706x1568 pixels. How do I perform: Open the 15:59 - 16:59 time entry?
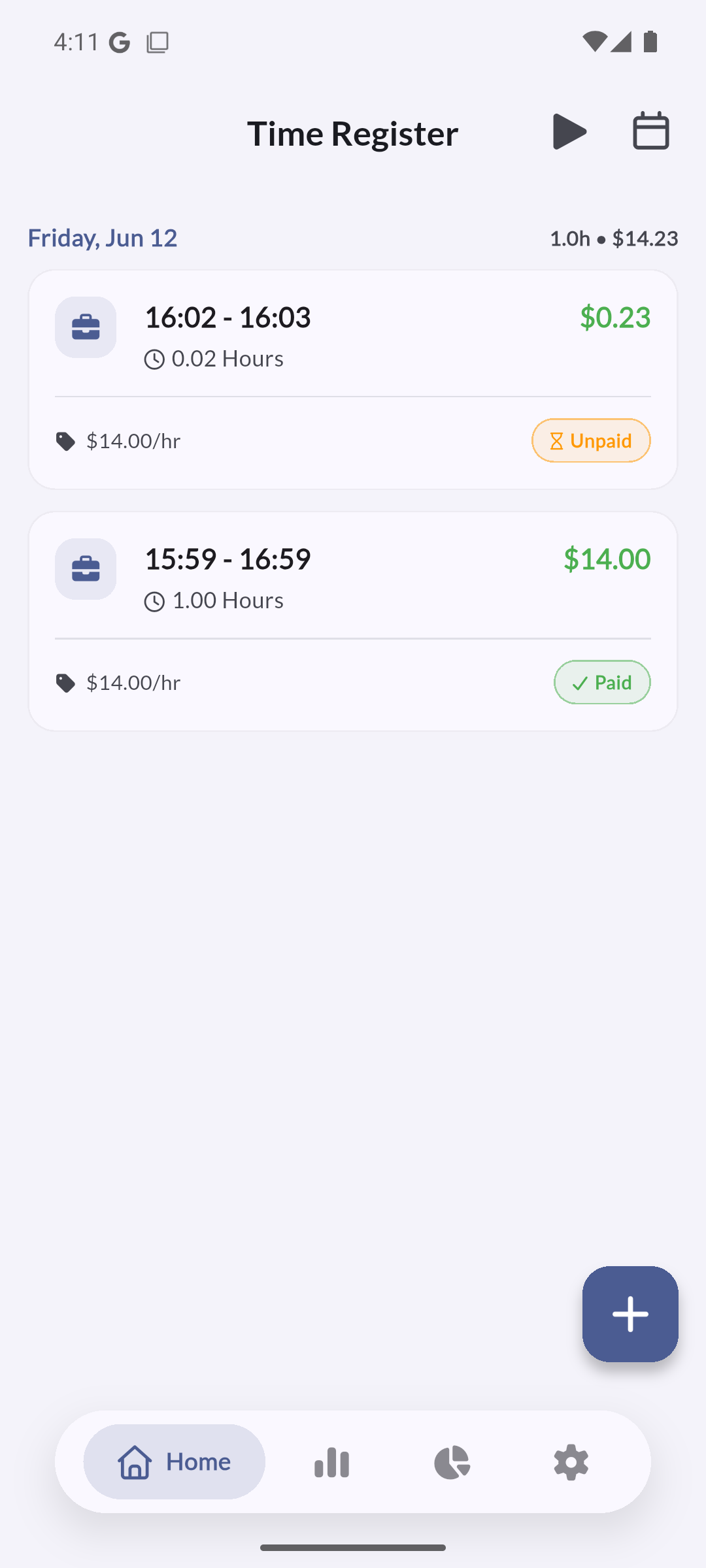click(x=353, y=621)
